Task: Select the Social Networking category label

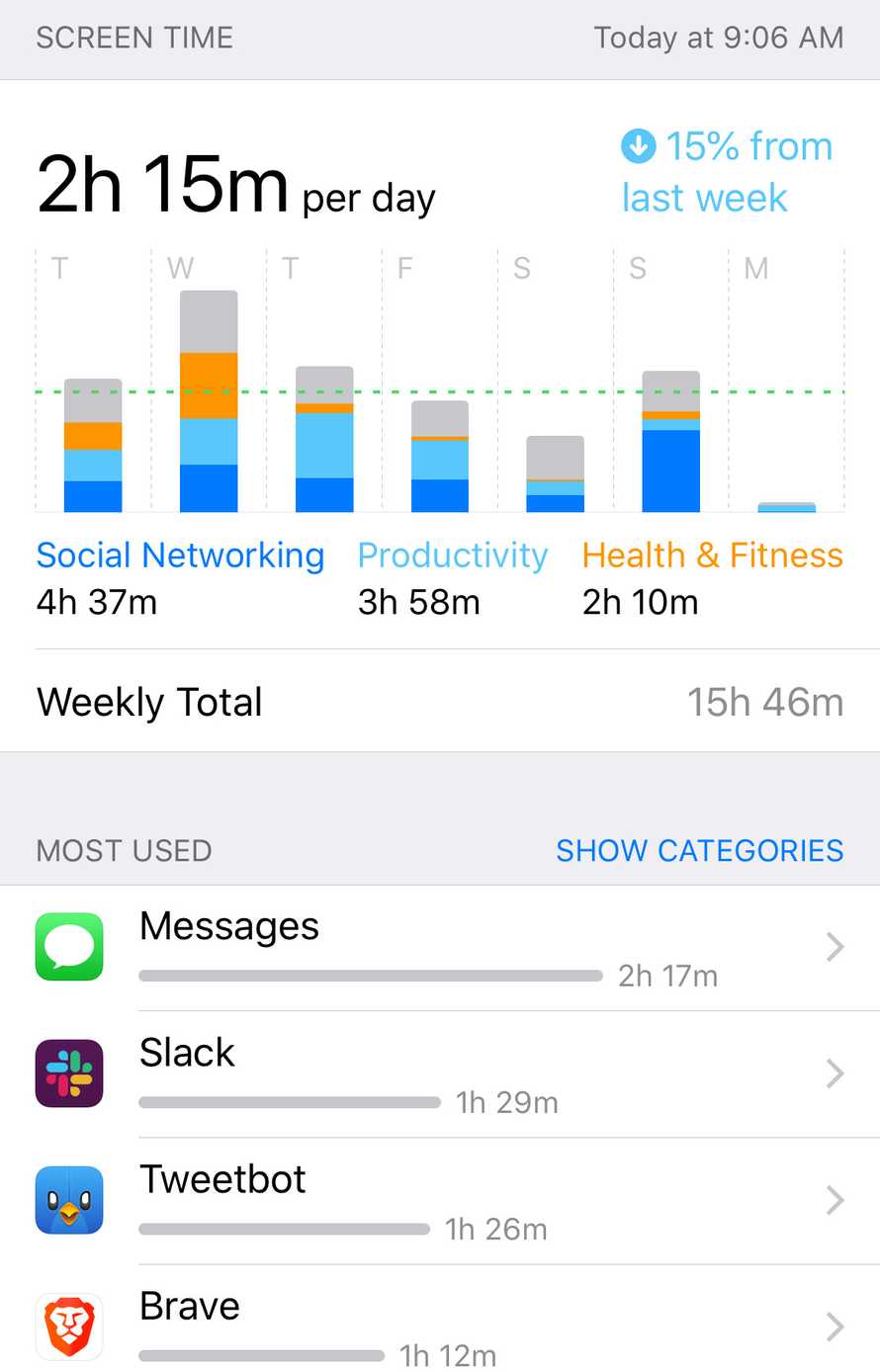Action: [180, 555]
